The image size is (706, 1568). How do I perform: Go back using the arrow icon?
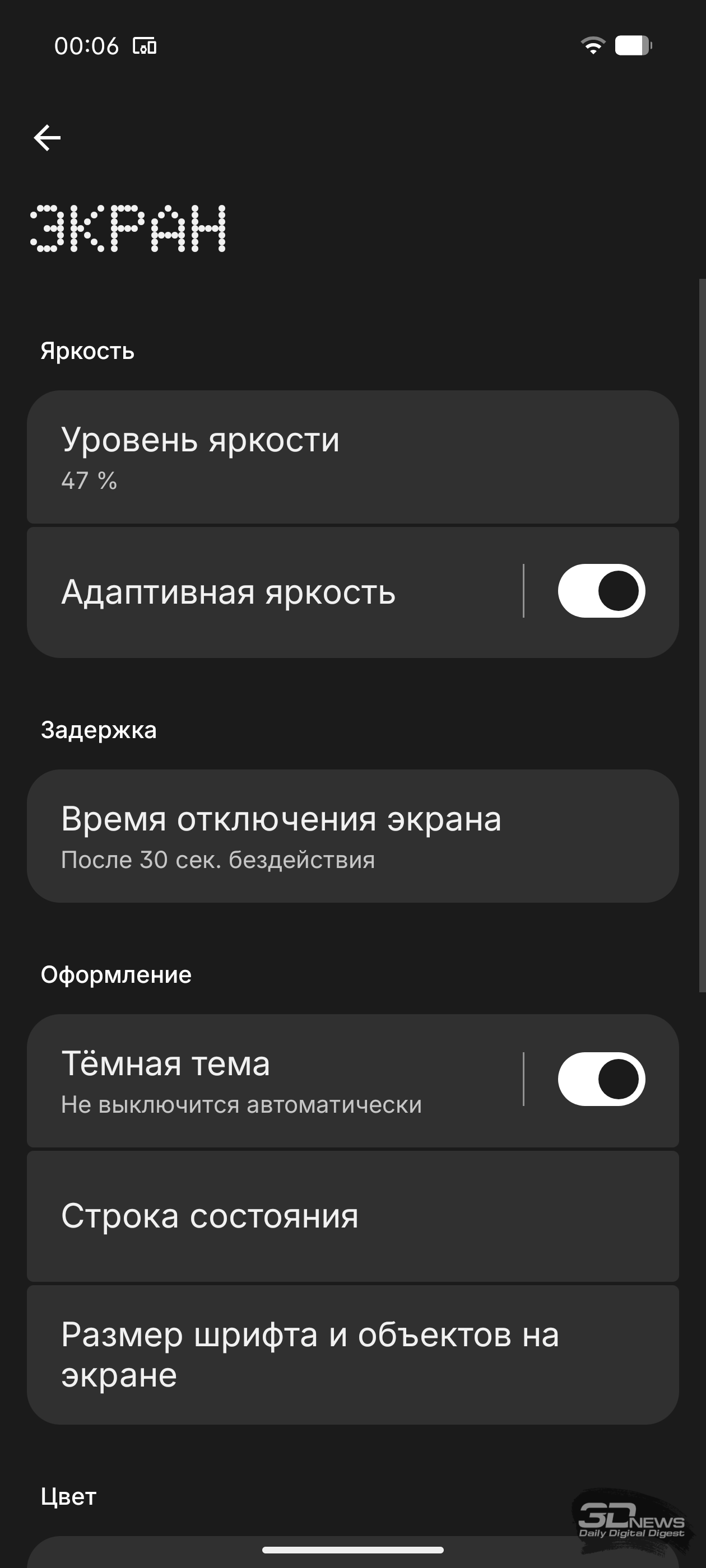pos(47,138)
